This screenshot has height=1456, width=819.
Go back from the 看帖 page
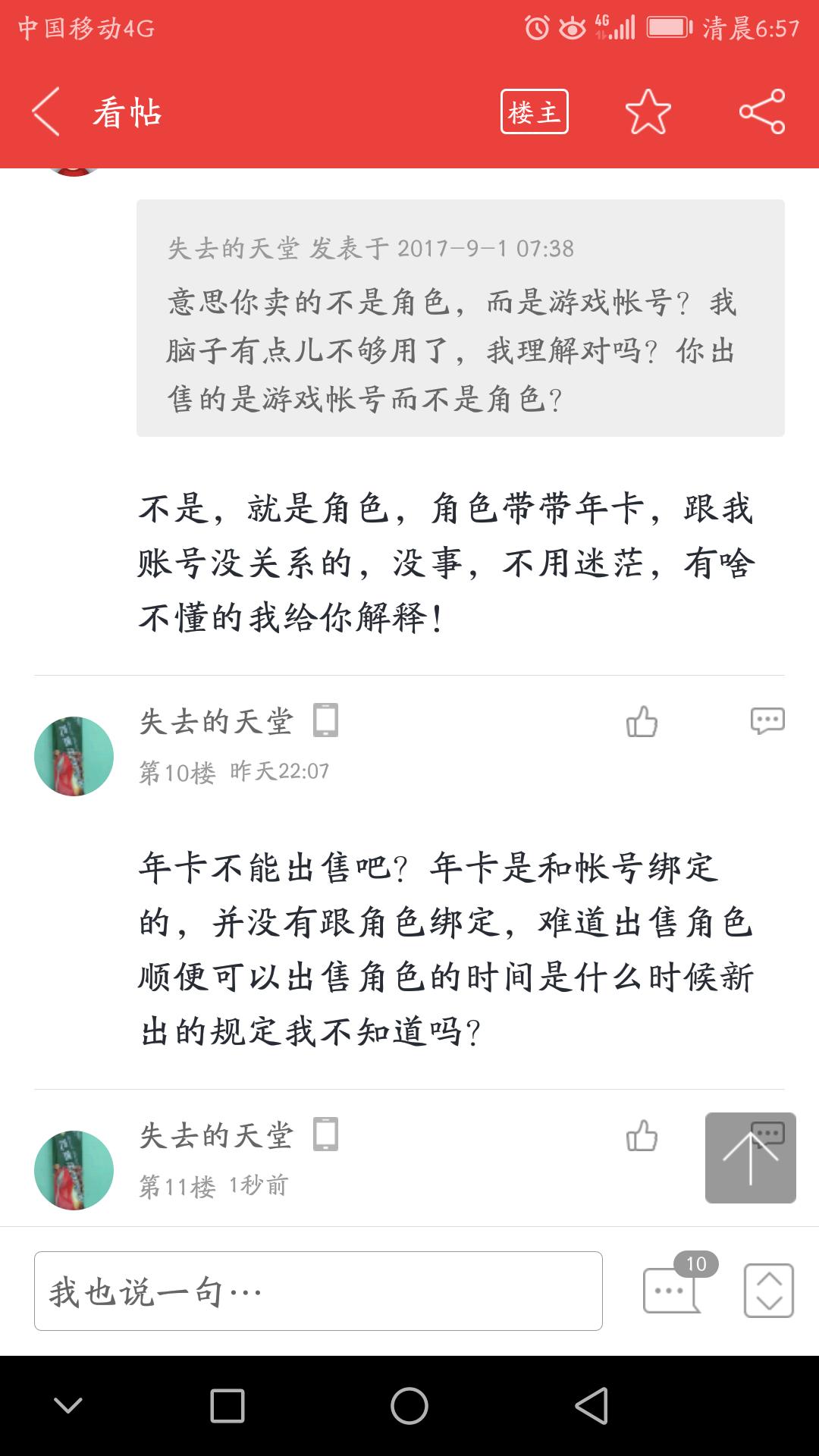pyautogui.click(x=46, y=112)
